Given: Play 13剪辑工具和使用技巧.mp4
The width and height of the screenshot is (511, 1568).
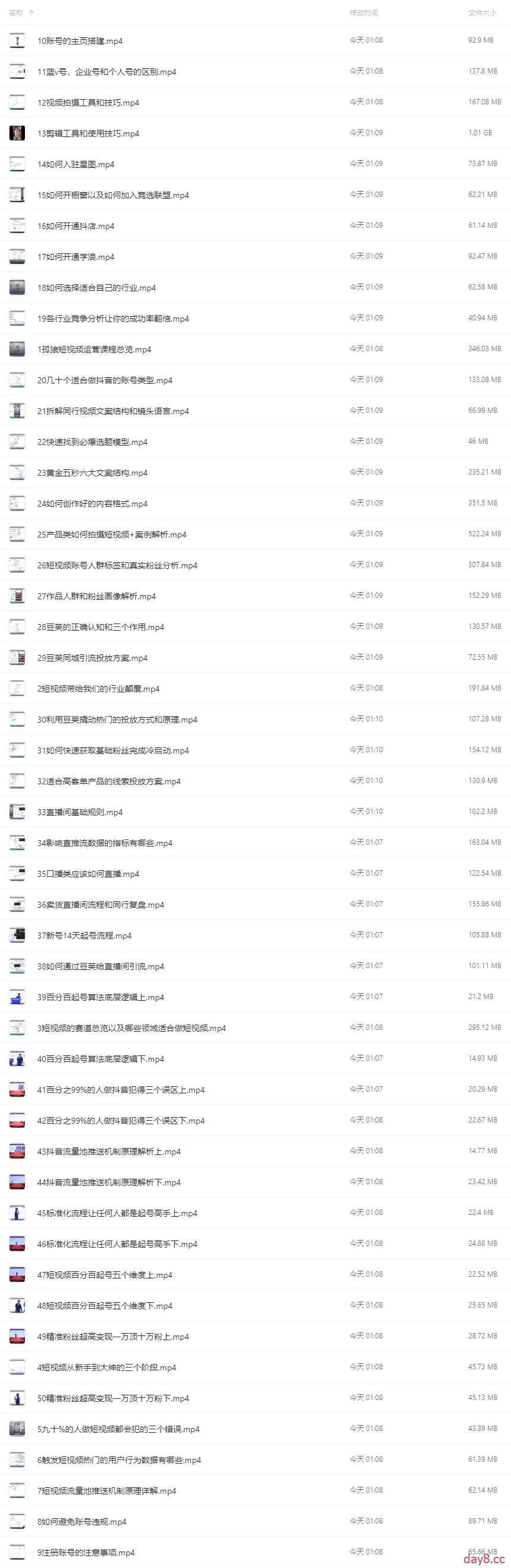Looking at the screenshot, I should tap(88, 133).
